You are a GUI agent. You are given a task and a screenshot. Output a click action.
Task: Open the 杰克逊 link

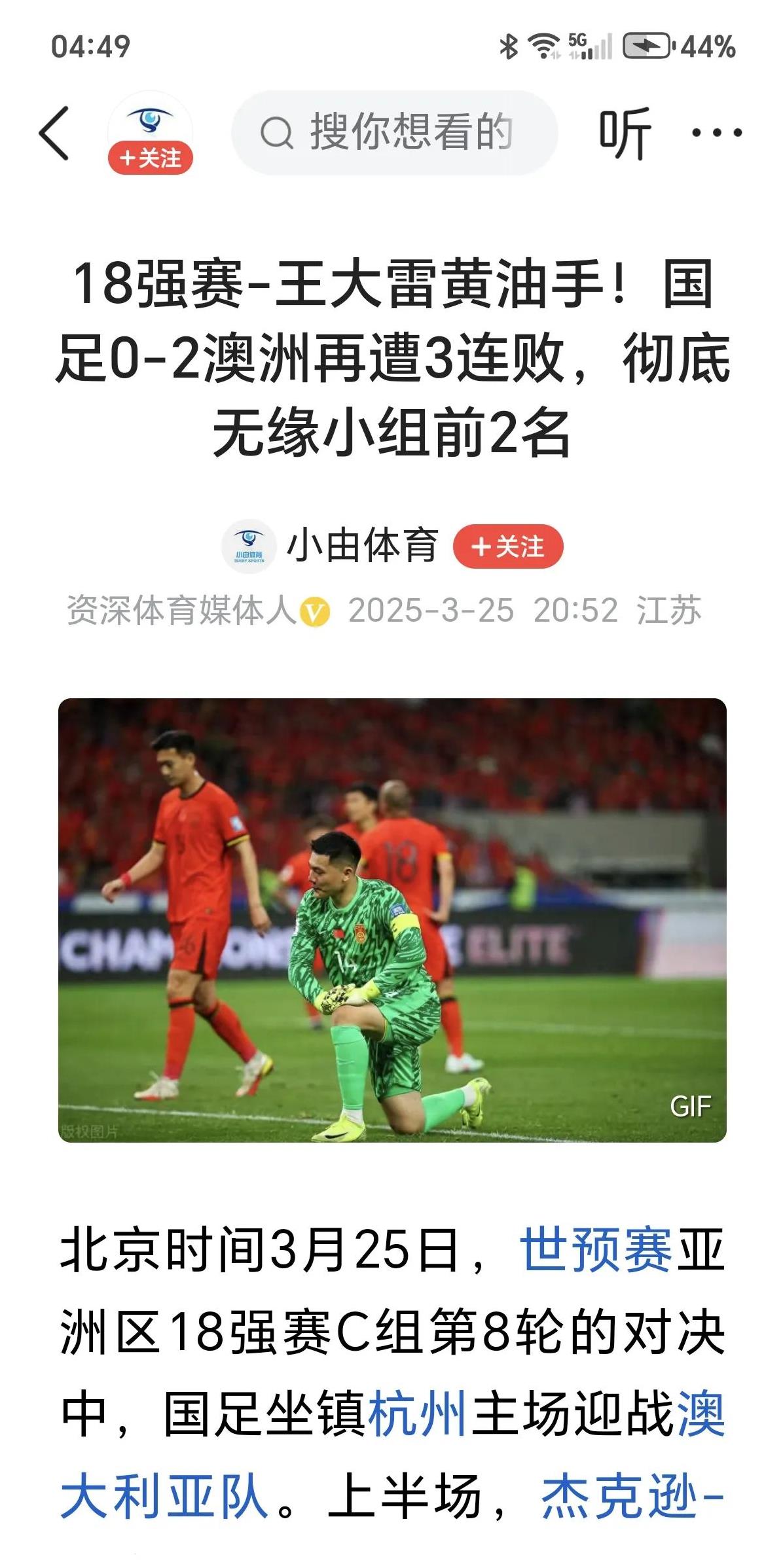620,1495
